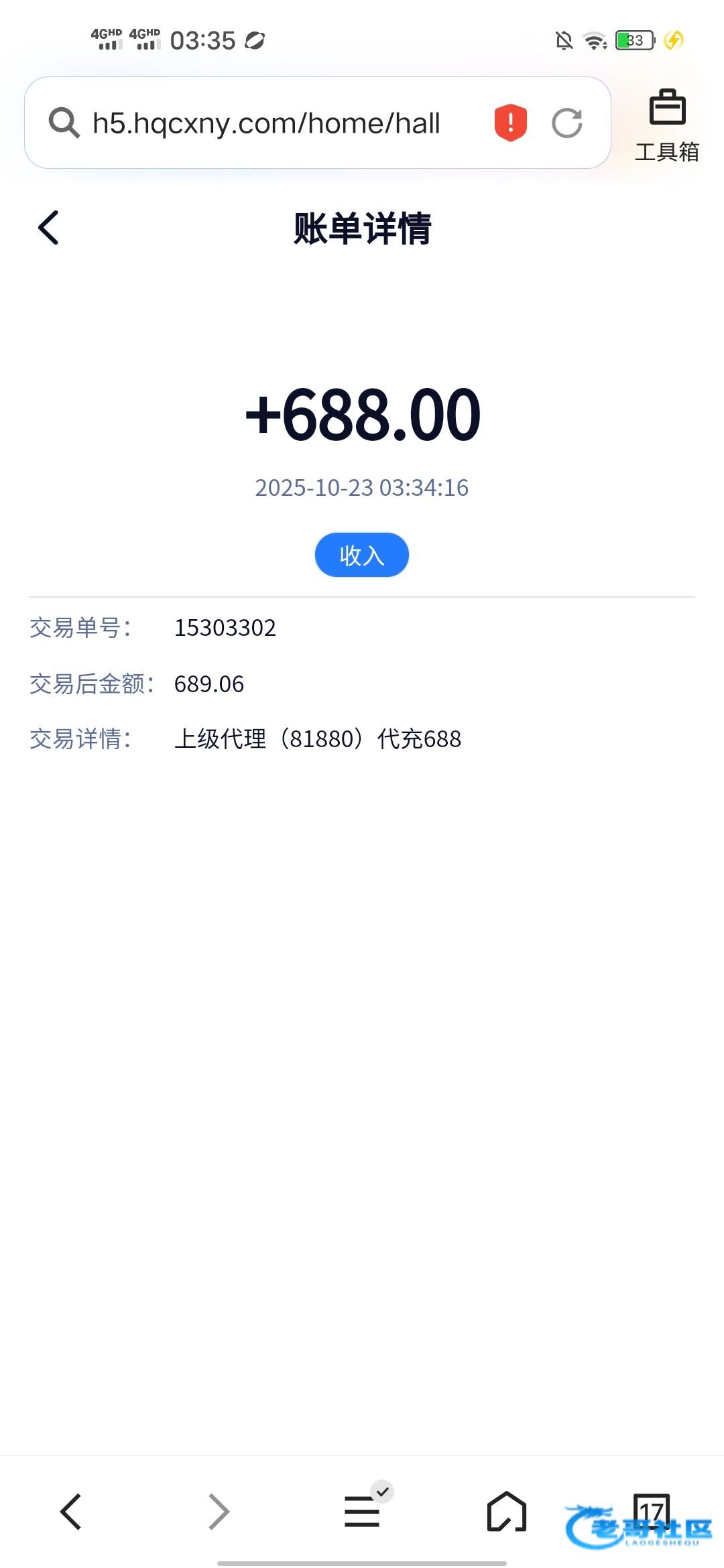Screen dimensions: 724x1568
Task: Return to the browser home page
Action: click(x=506, y=1512)
